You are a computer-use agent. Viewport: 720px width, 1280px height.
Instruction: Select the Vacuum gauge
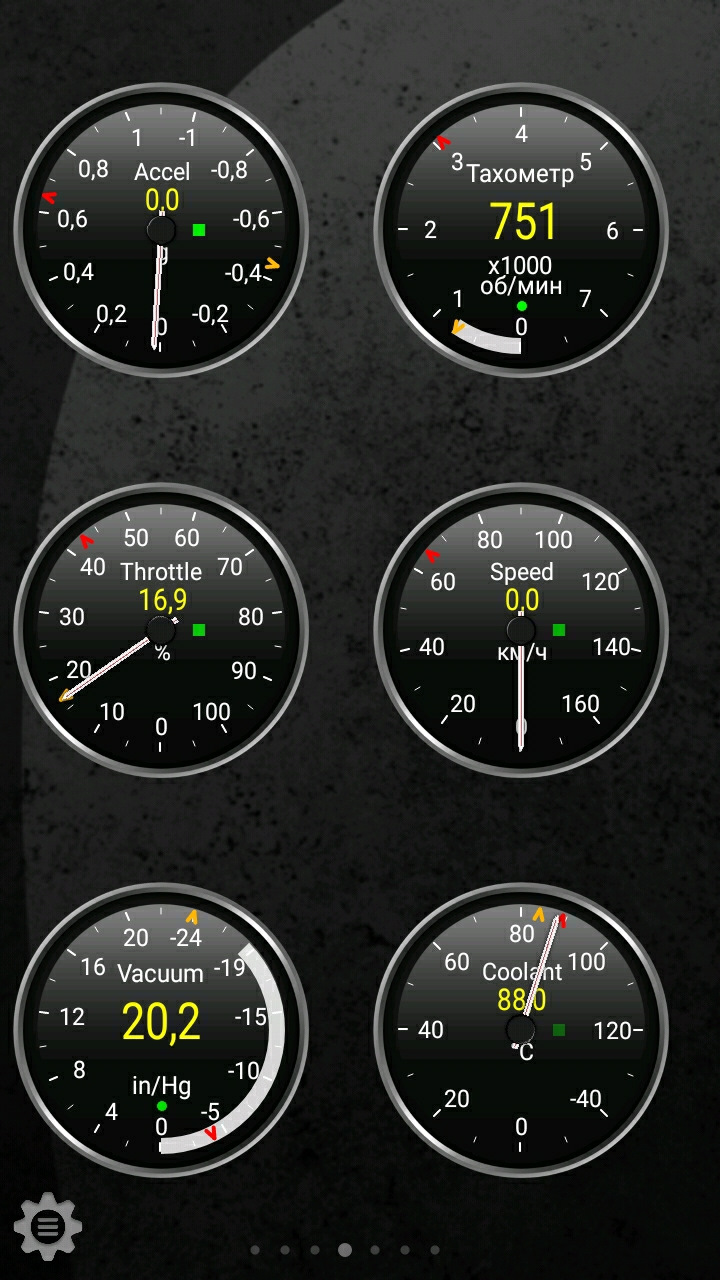(161, 1031)
